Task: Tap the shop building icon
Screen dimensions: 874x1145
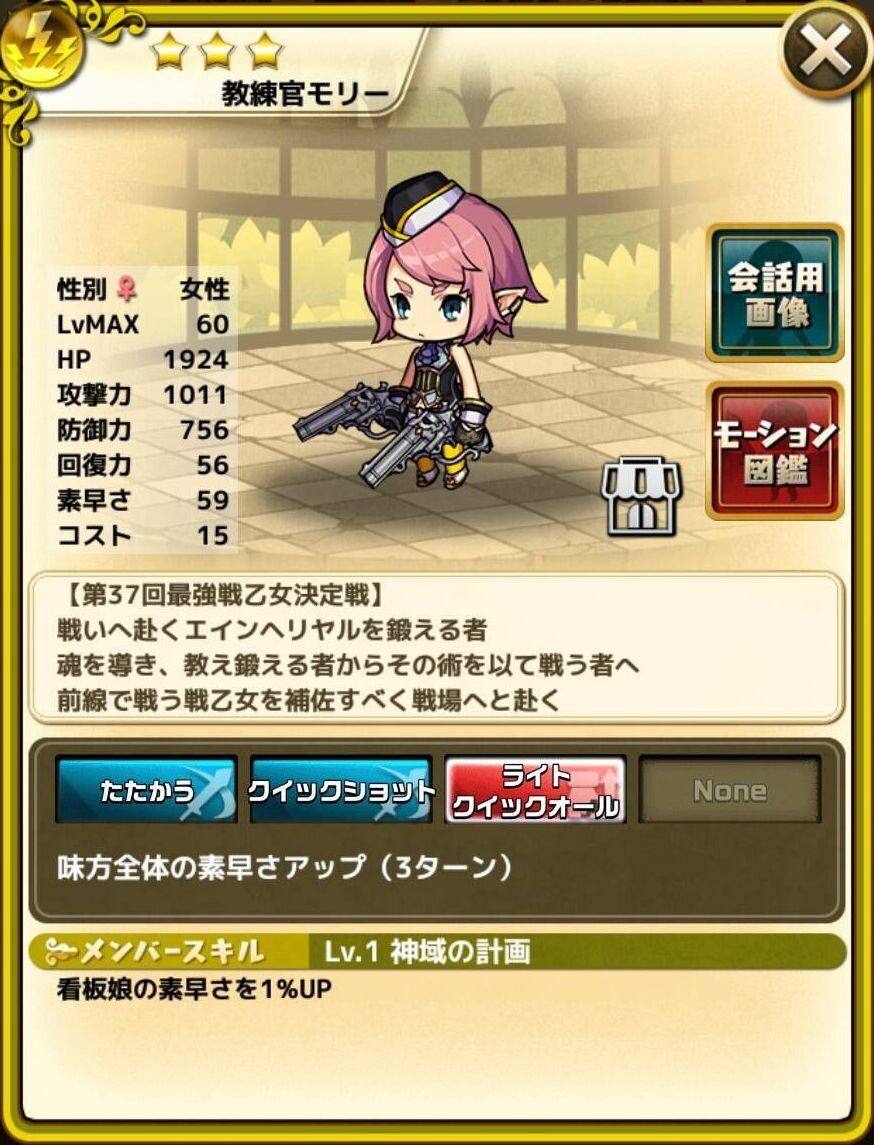Action: (640, 497)
